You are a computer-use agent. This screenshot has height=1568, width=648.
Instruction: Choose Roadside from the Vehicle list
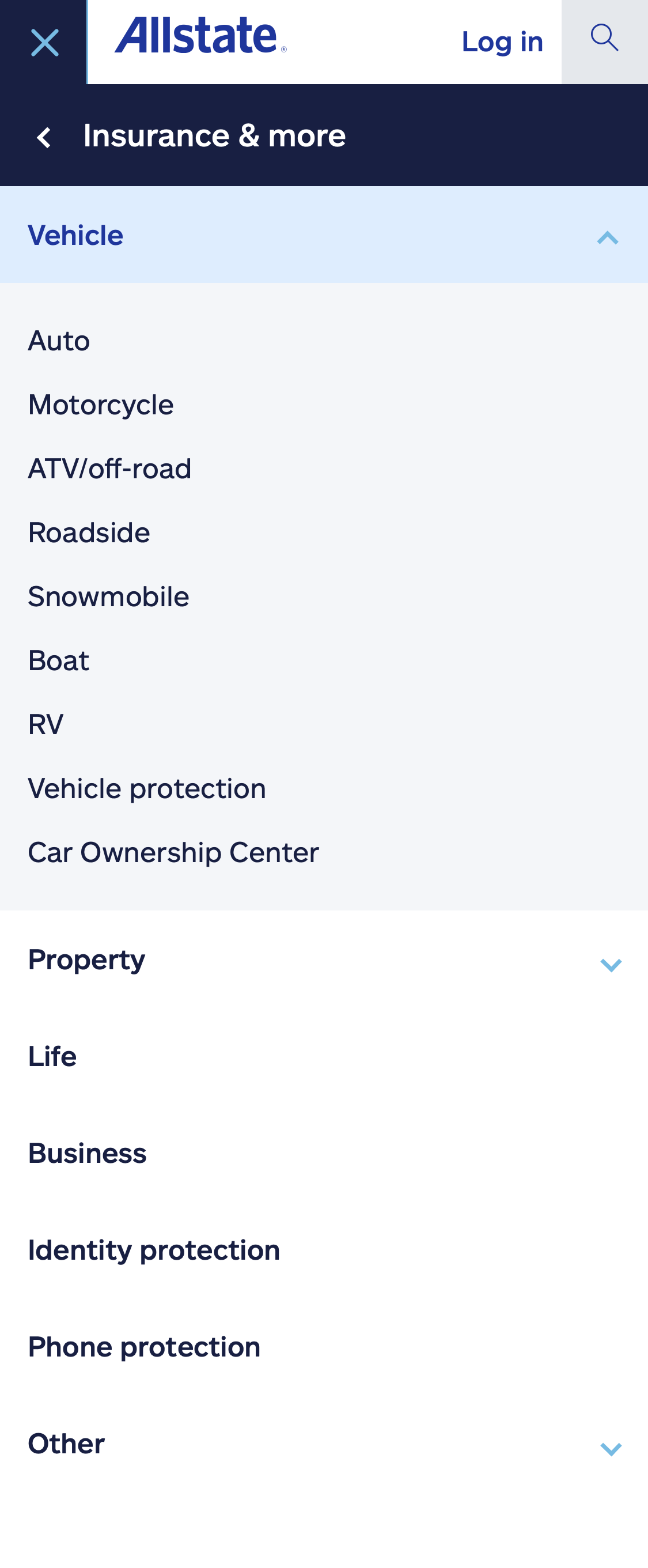click(89, 532)
